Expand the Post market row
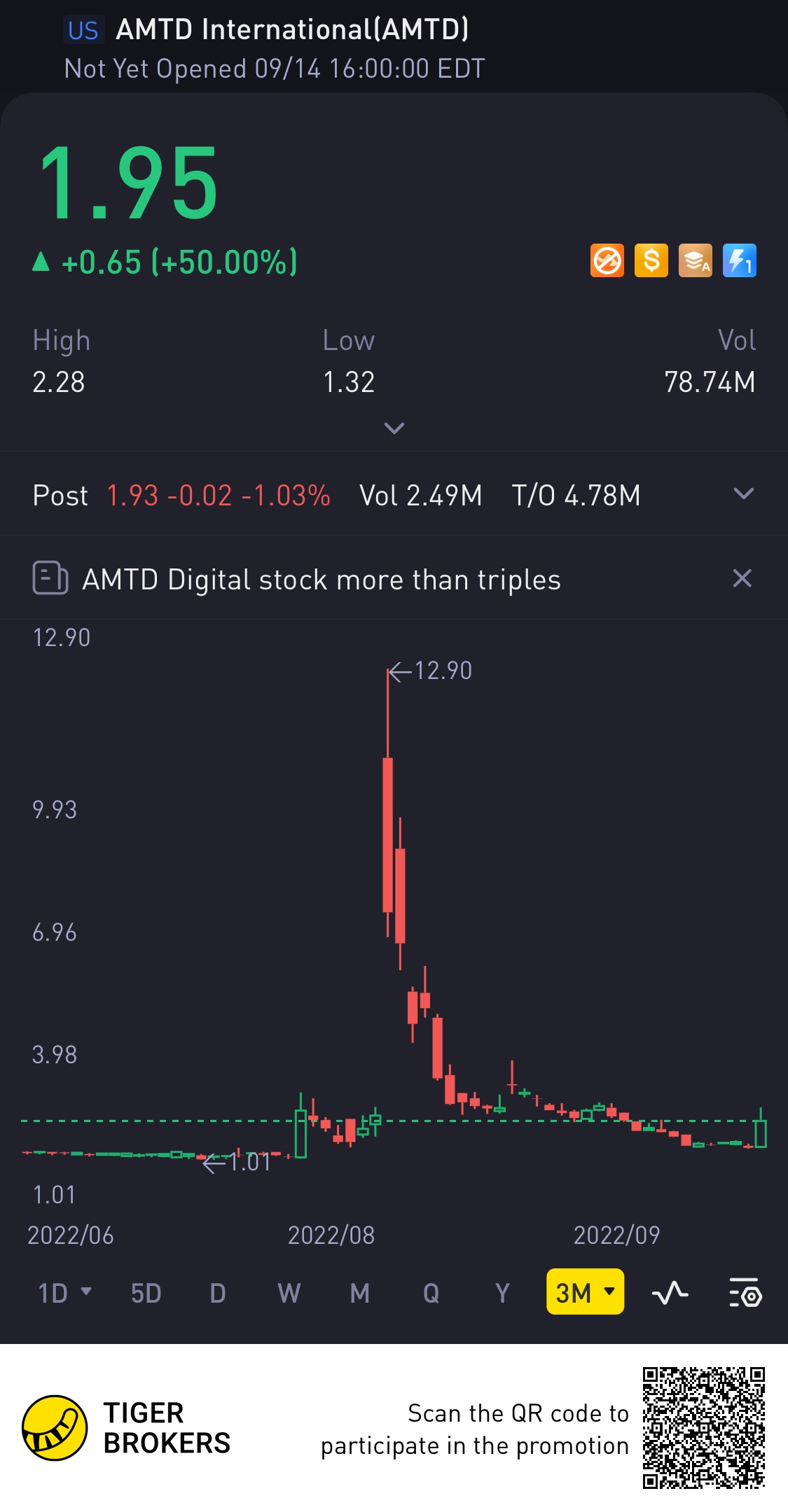Image resolution: width=788 pixels, height=1512 pixels. [743, 494]
